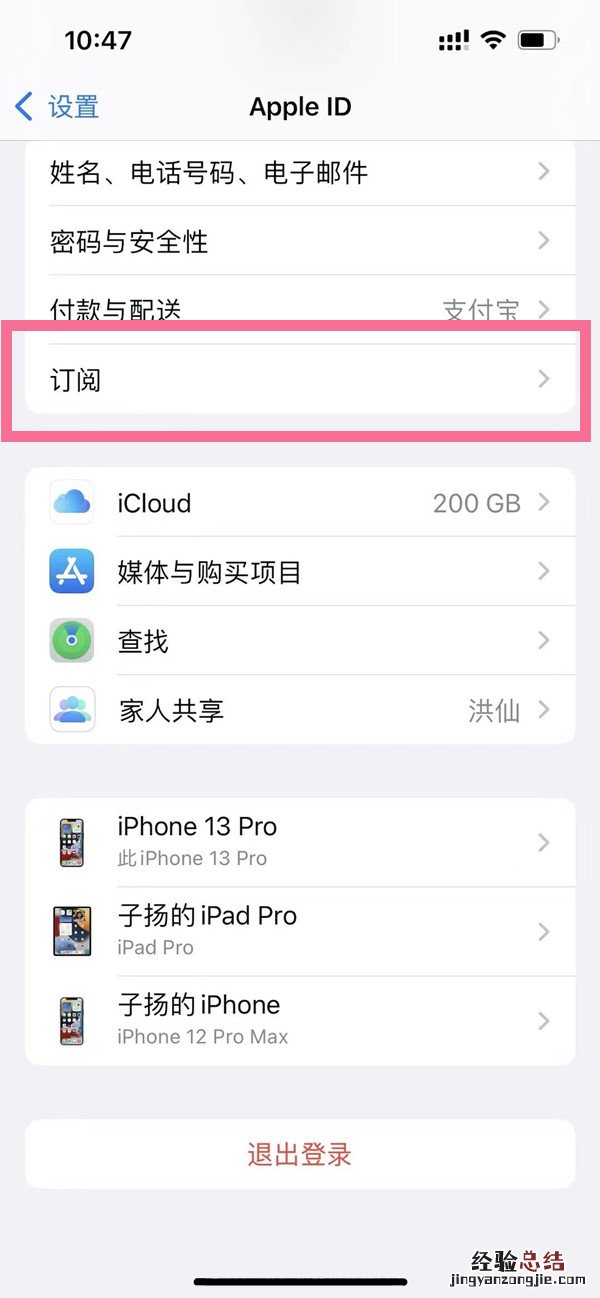
Task: Open 付款与配送 settings
Action: coord(300,308)
